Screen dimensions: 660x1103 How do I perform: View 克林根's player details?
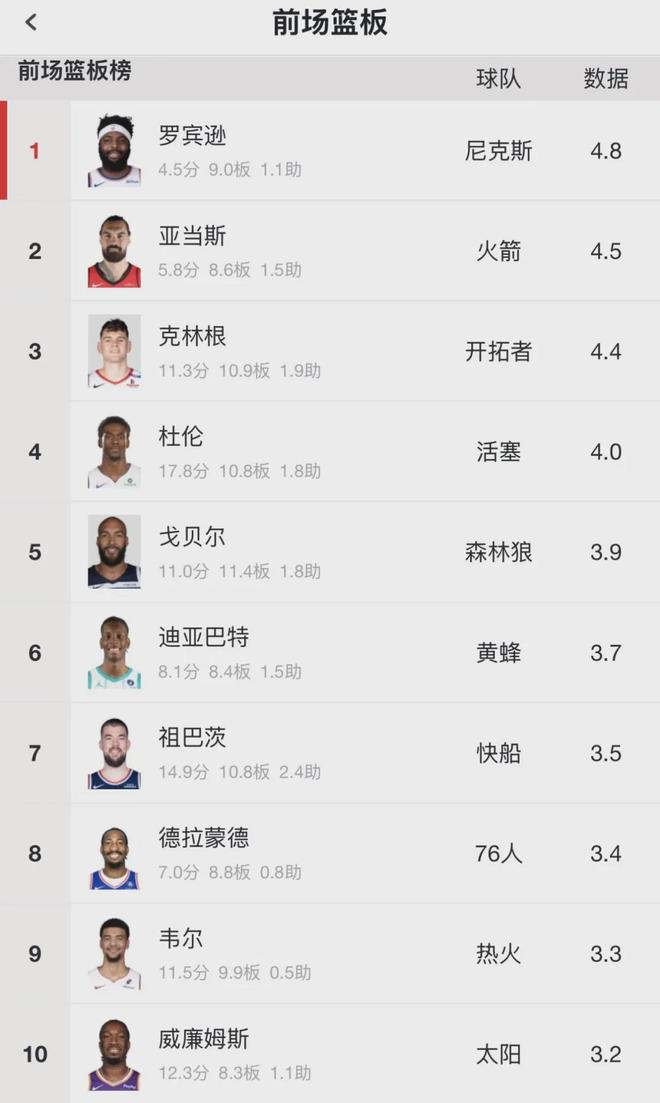[330, 352]
